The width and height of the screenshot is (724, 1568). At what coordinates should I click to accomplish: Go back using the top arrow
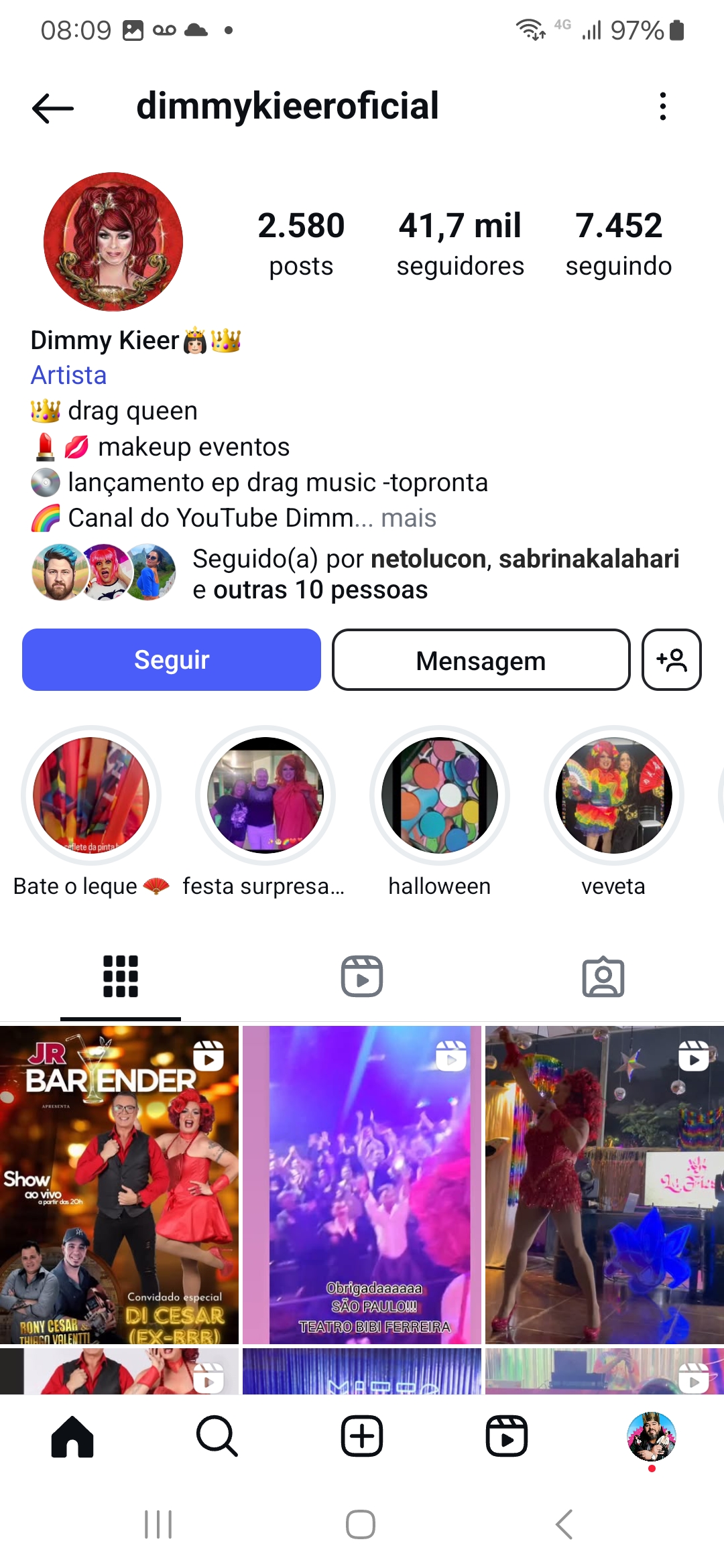point(53,107)
